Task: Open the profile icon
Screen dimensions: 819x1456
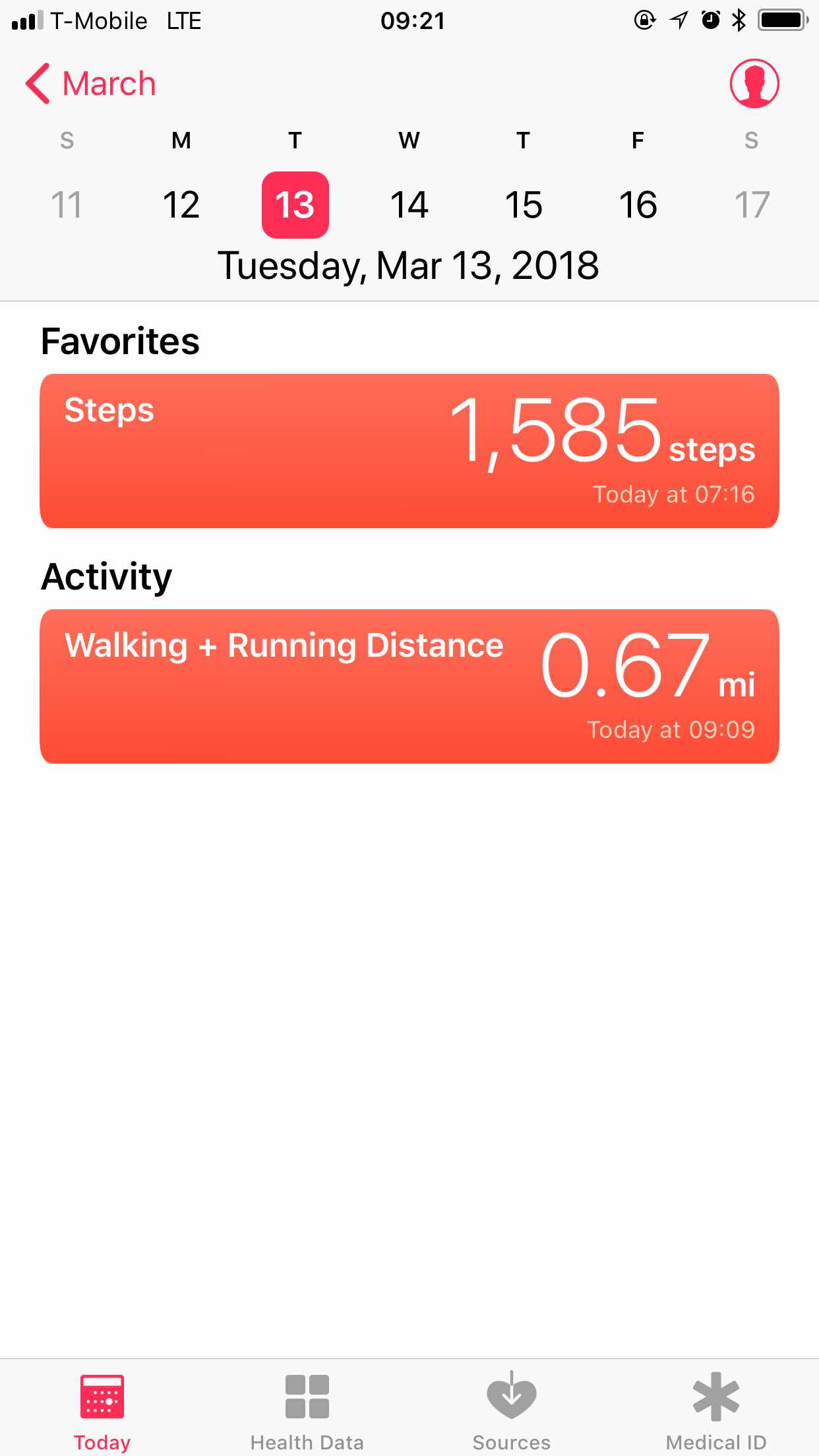Action: [754, 84]
